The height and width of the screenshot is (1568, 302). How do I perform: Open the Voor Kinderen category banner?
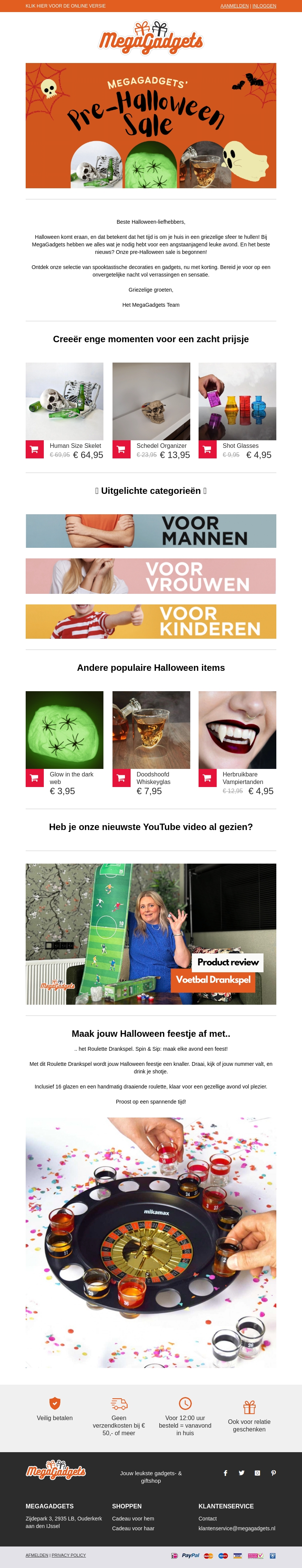151,621
